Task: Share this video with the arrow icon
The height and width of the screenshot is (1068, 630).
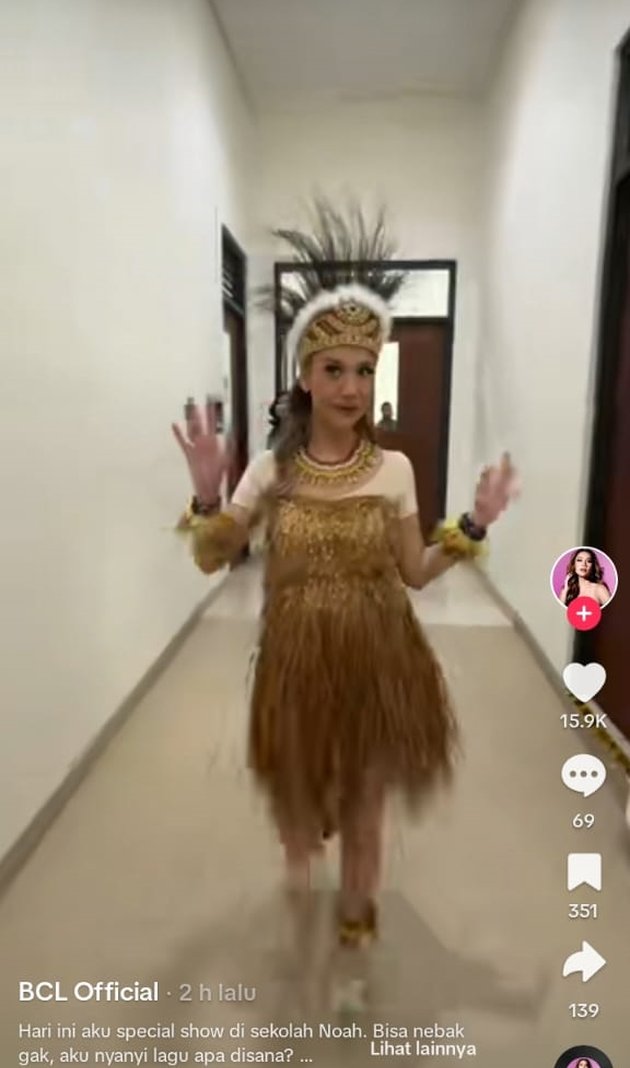Action: tap(584, 962)
